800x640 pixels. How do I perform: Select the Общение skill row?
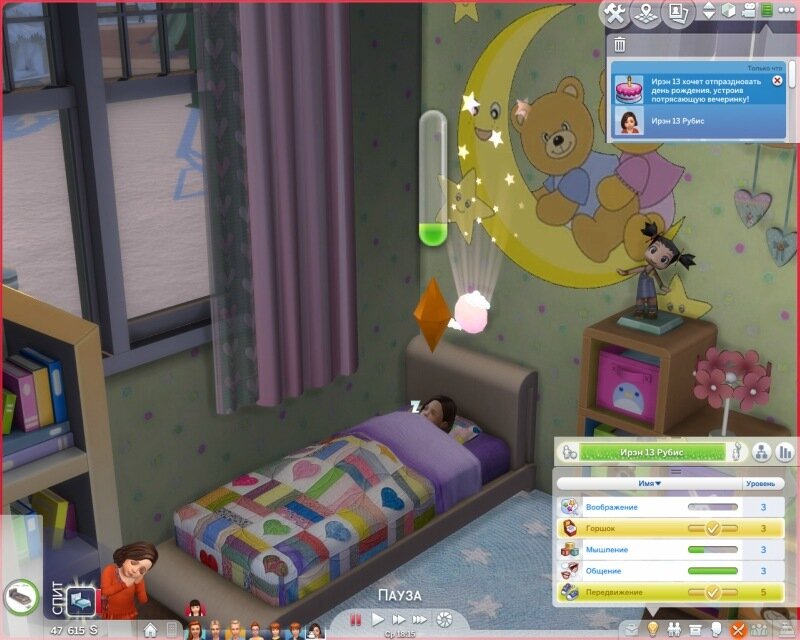point(668,570)
